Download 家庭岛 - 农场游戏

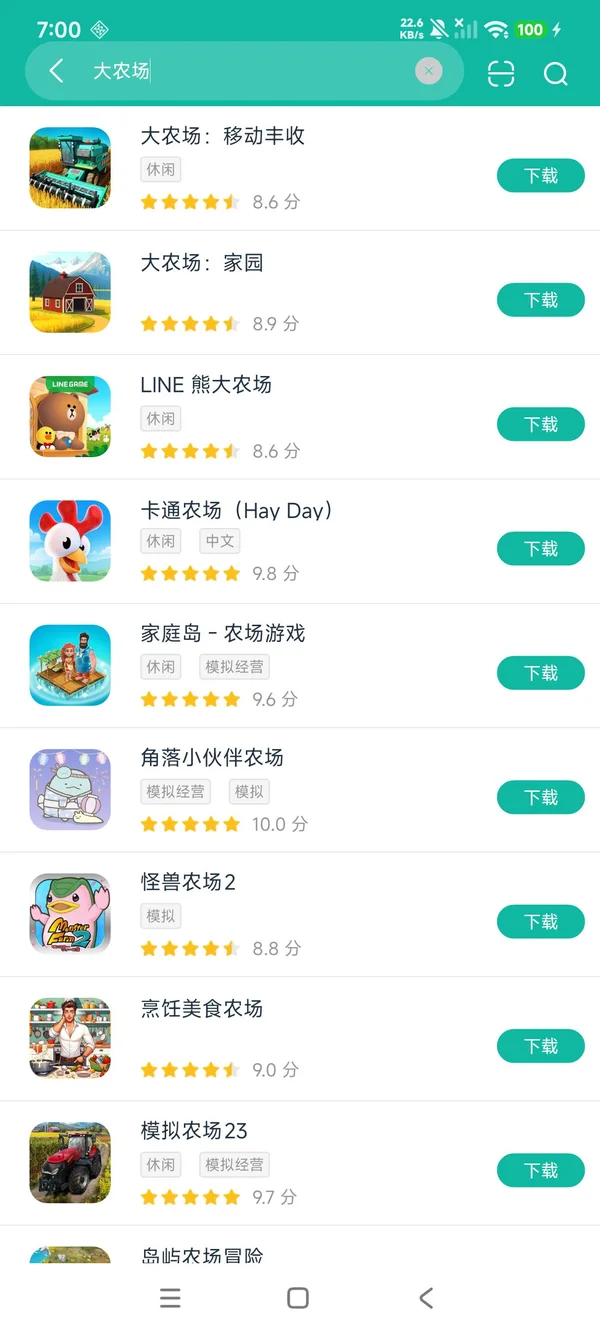tap(540, 673)
